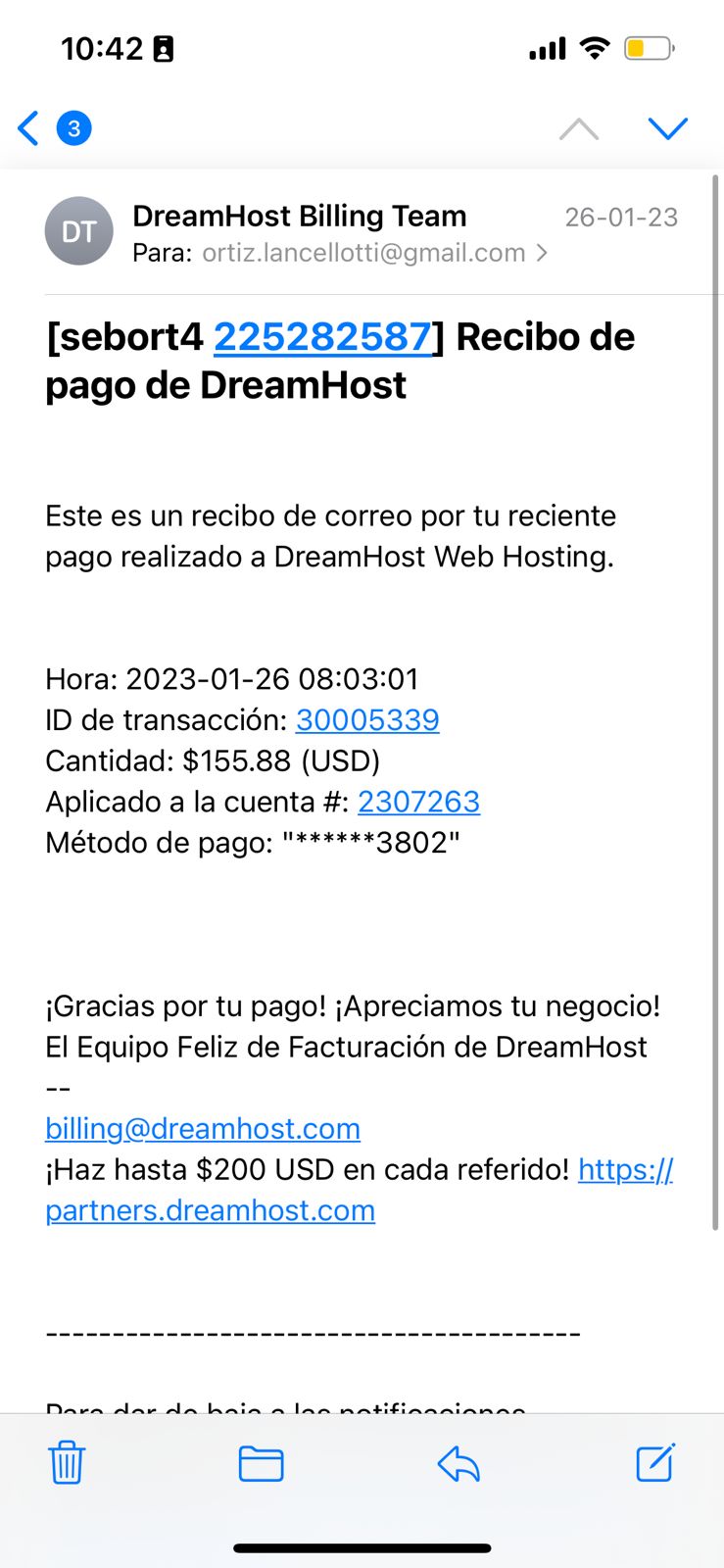Open the 225282587 link in subject

pyautogui.click(x=322, y=337)
